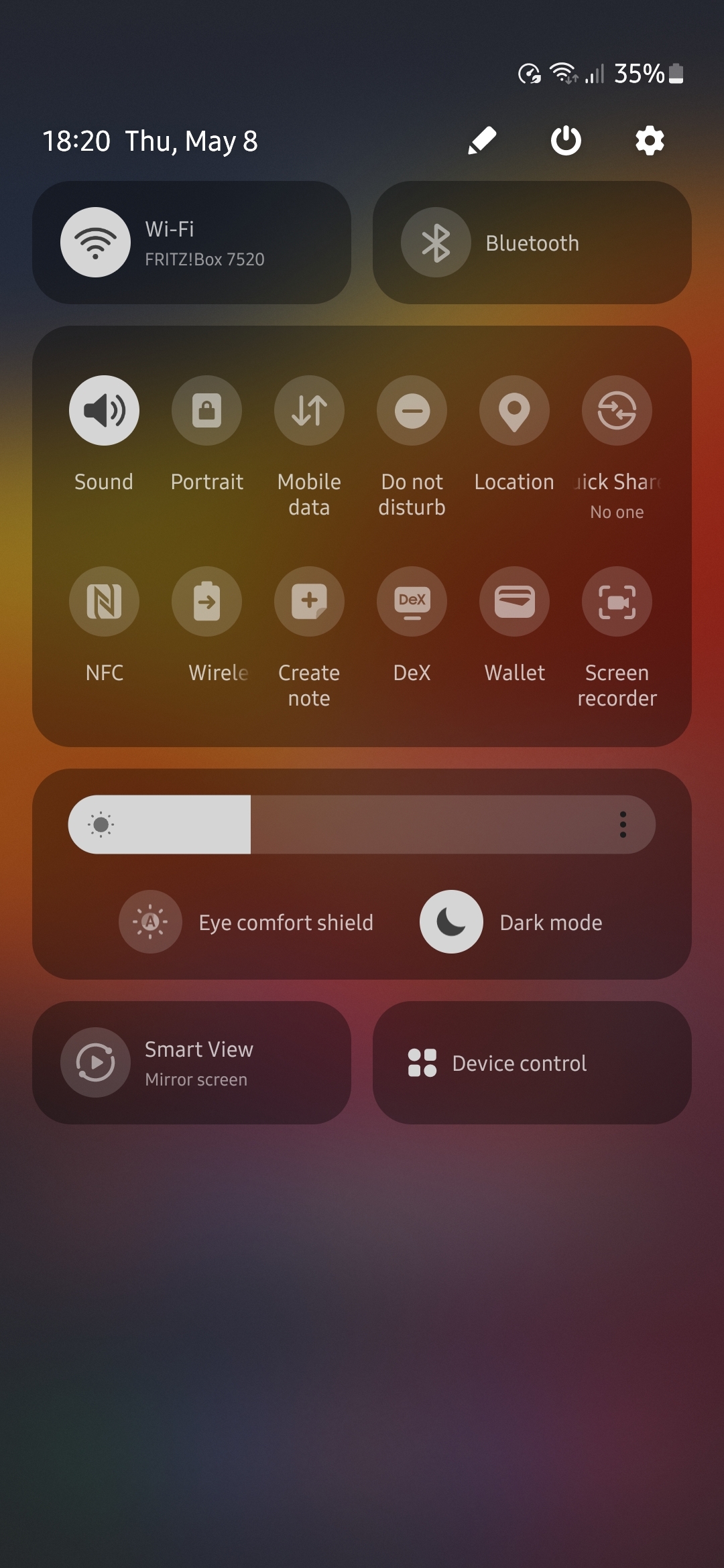Turn on Wireless power sharing

(206, 601)
